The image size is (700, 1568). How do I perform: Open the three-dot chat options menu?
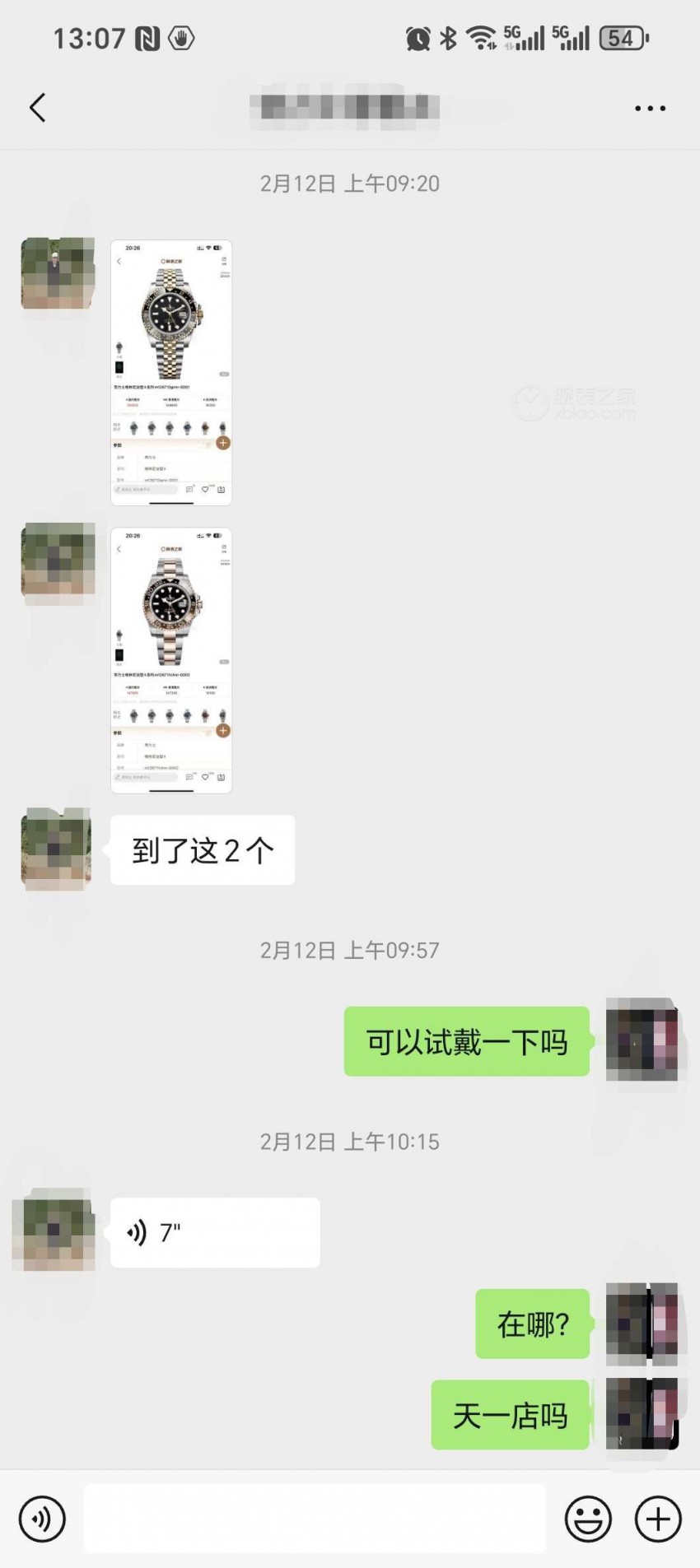point(649,108)
